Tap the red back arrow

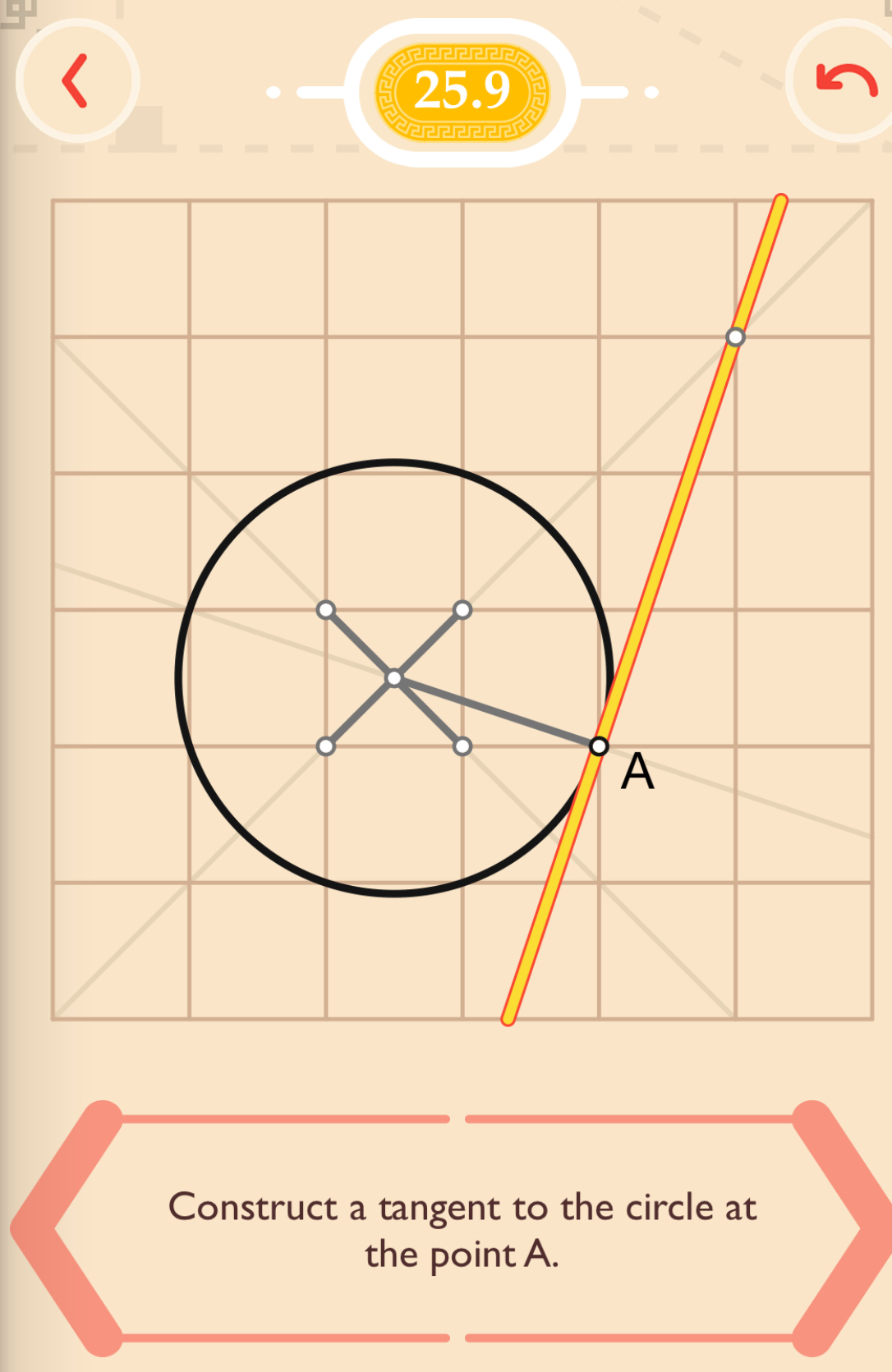point(76,80)
